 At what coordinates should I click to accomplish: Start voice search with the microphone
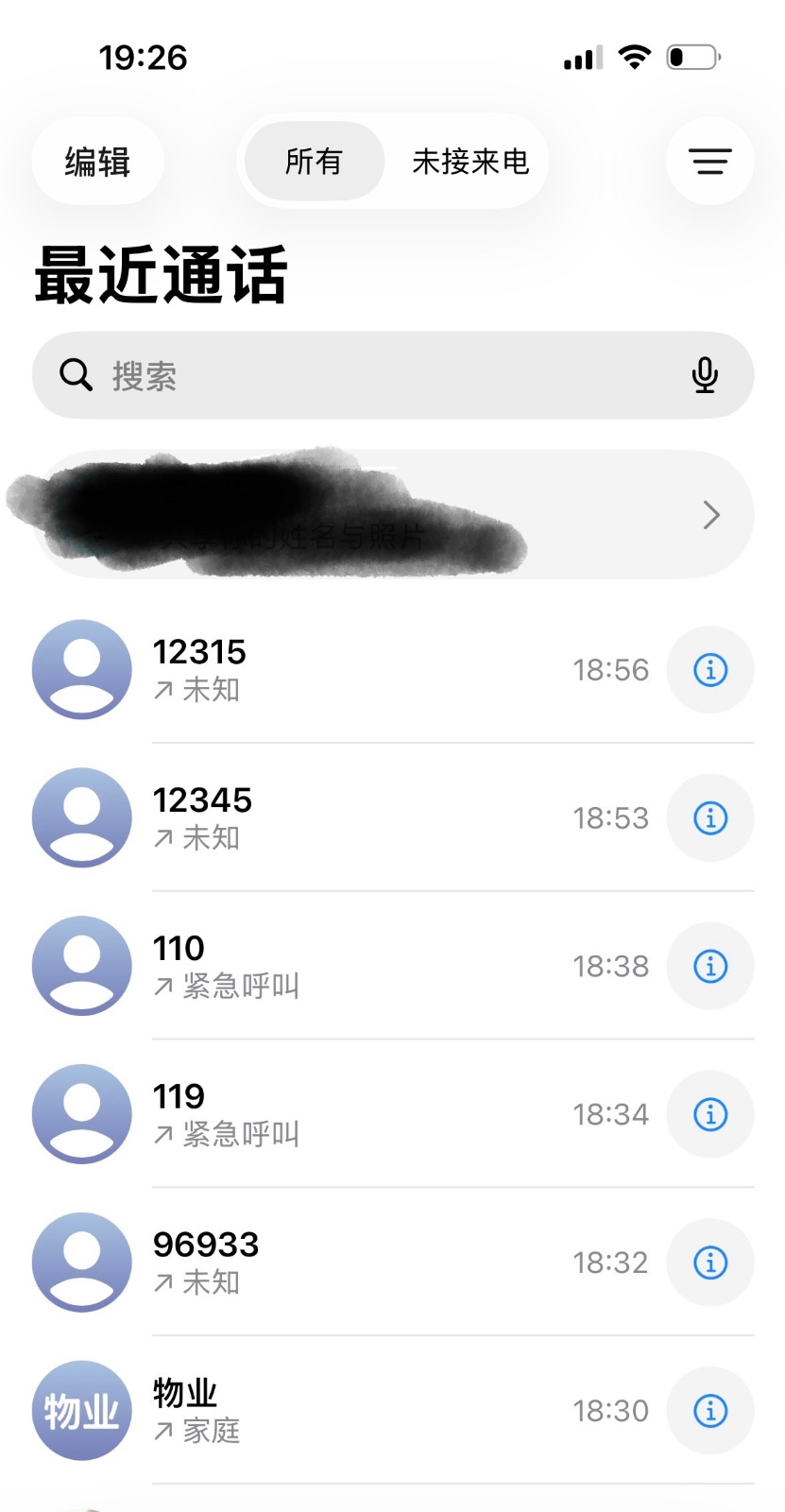[x=705, y=375]
